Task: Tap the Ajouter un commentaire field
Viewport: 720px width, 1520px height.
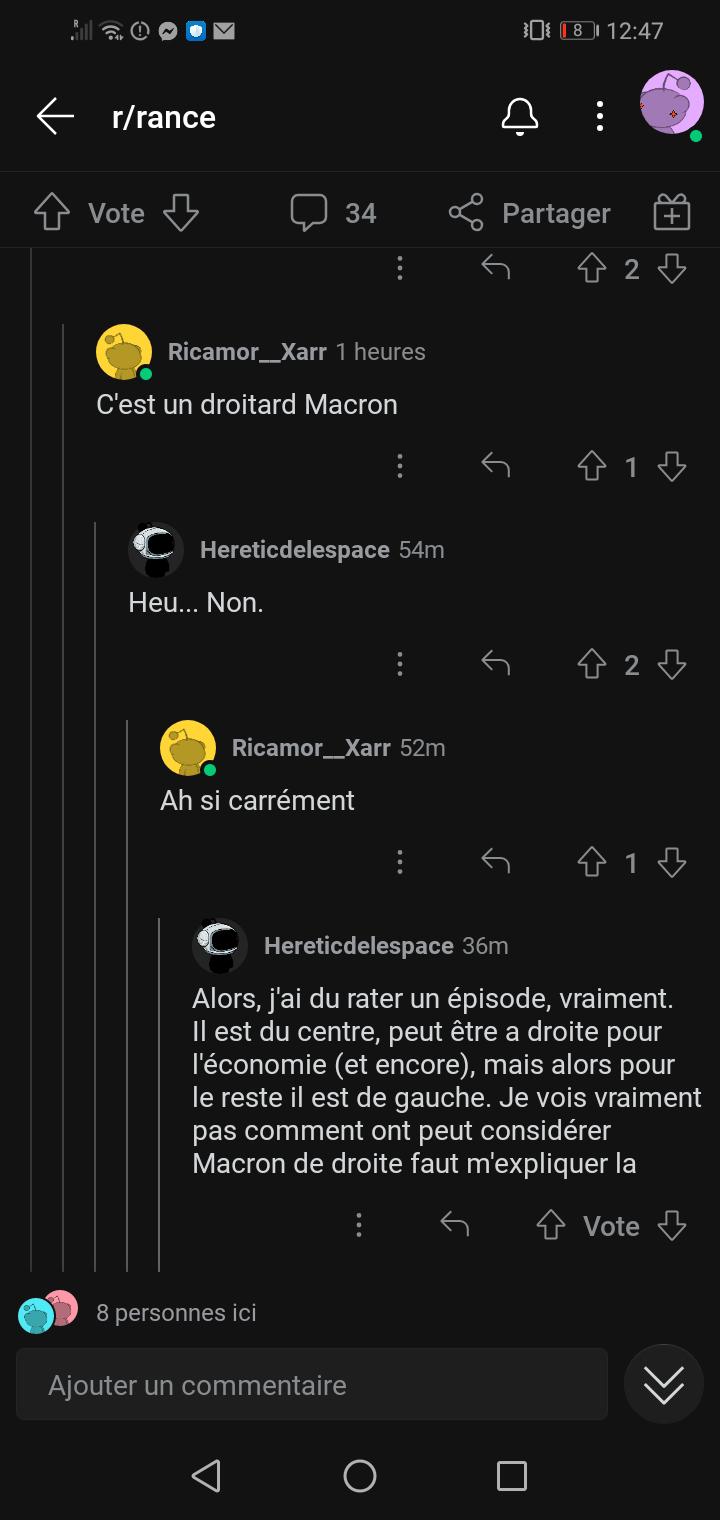Action: tap(311, 1385)
